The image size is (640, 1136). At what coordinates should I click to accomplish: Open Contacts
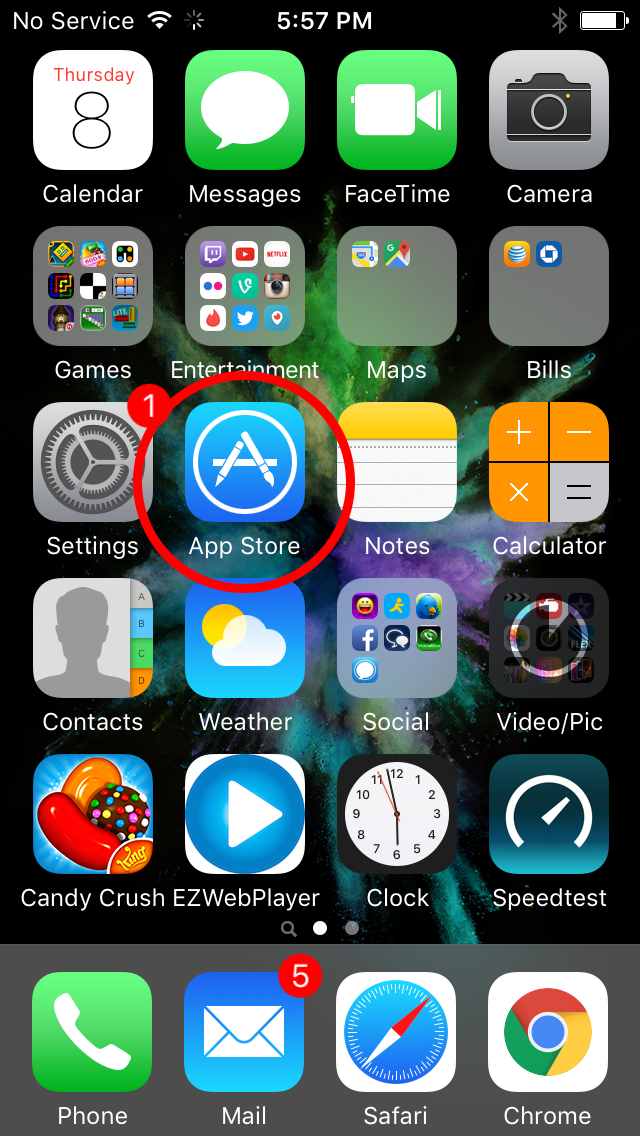pyautogui.click(x=93, y=638)
